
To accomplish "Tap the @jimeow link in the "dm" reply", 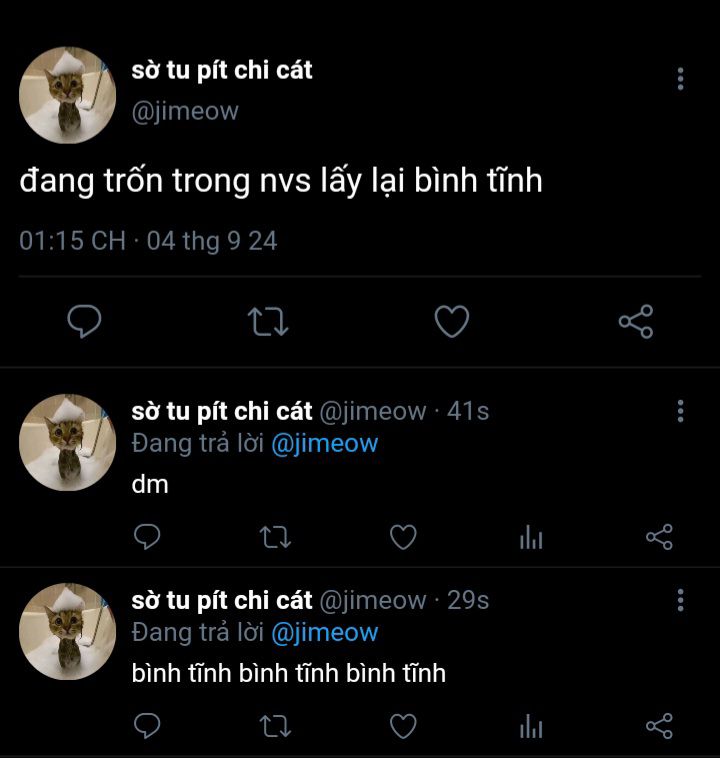I will pyautogui.click(x=324, y=444).
